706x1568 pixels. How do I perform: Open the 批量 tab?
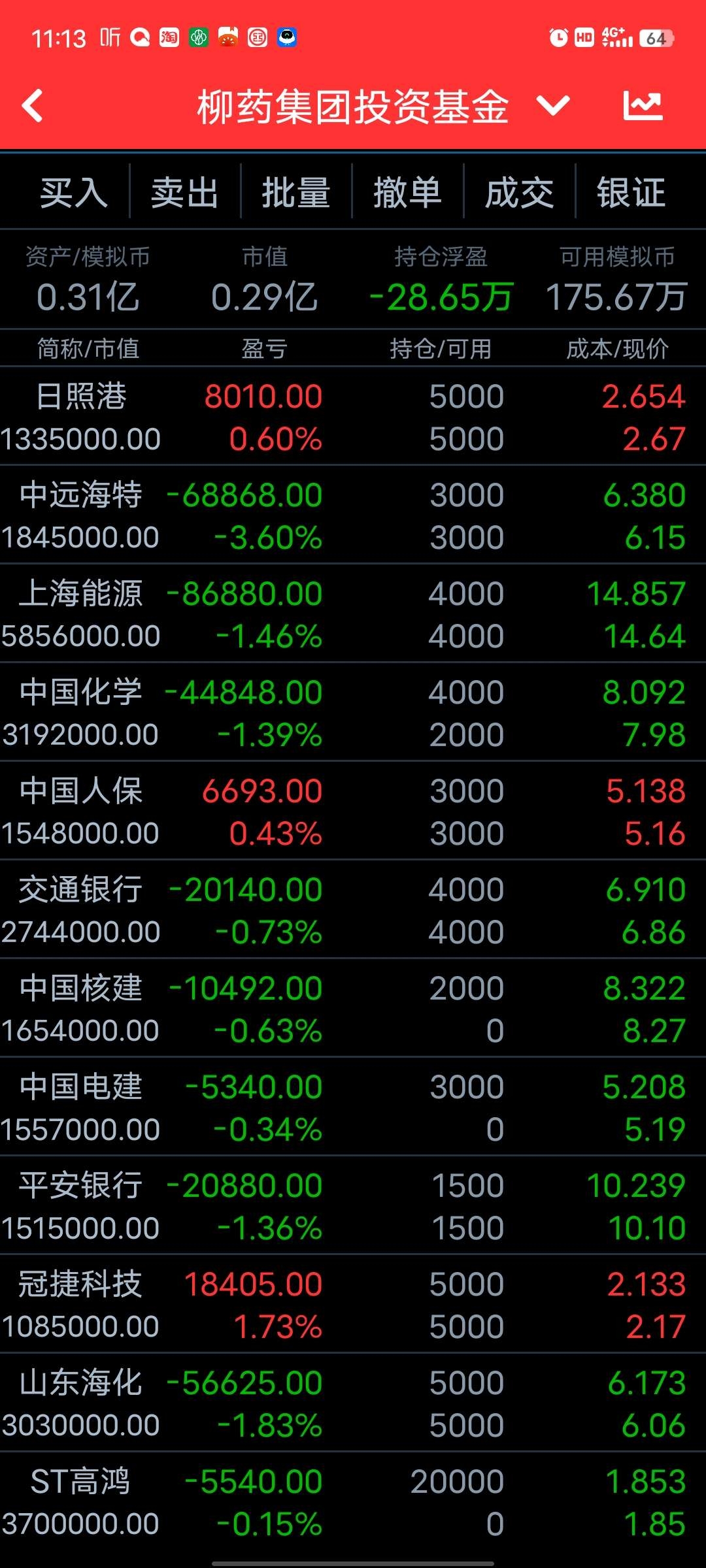(x=296, y=193)
